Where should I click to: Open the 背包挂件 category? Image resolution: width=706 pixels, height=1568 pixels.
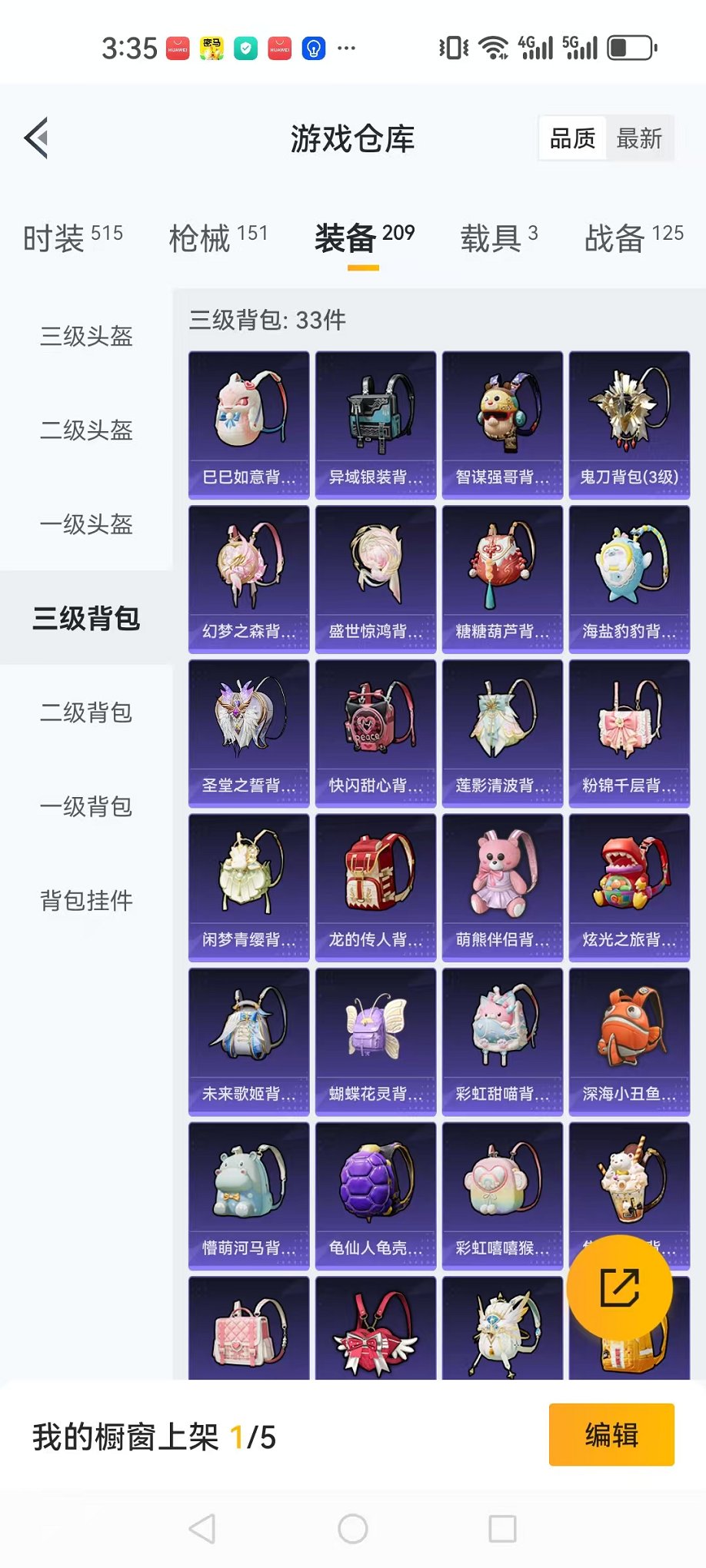click(86, 901)
